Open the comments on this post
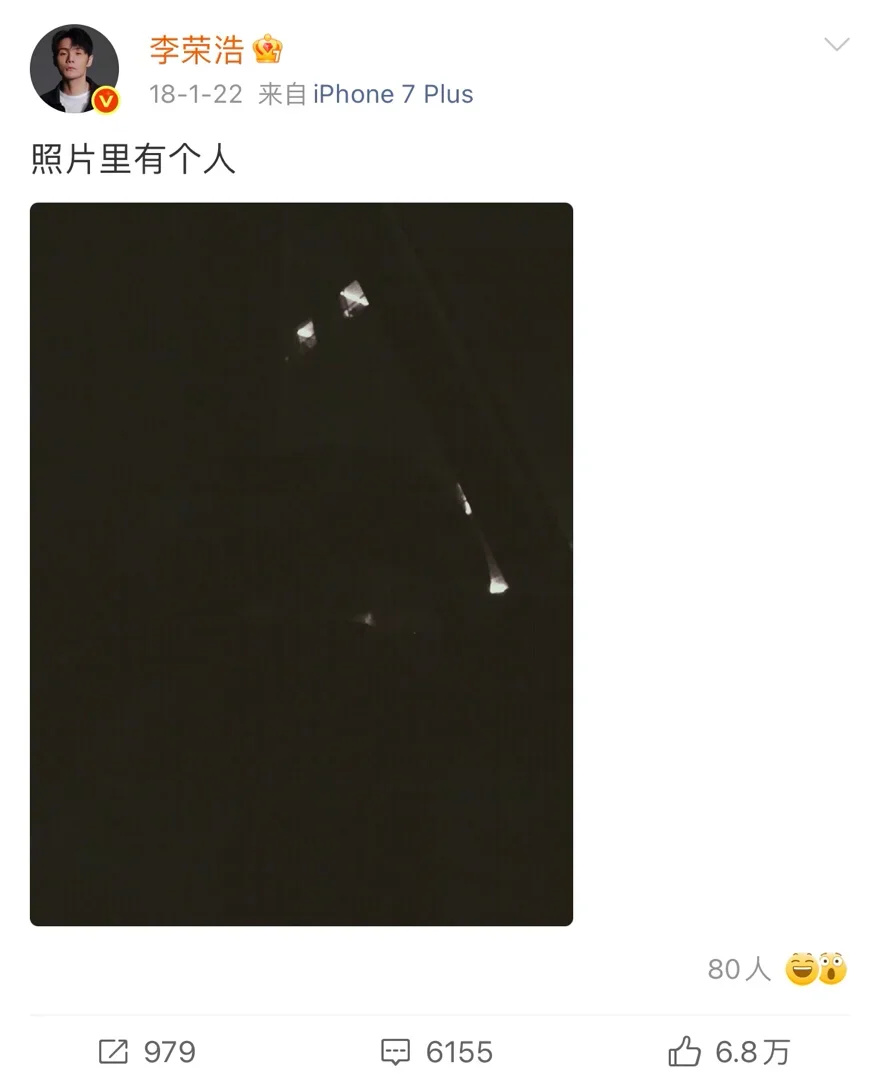The width and height of the screenshot is (879, 1080). 437,1051
